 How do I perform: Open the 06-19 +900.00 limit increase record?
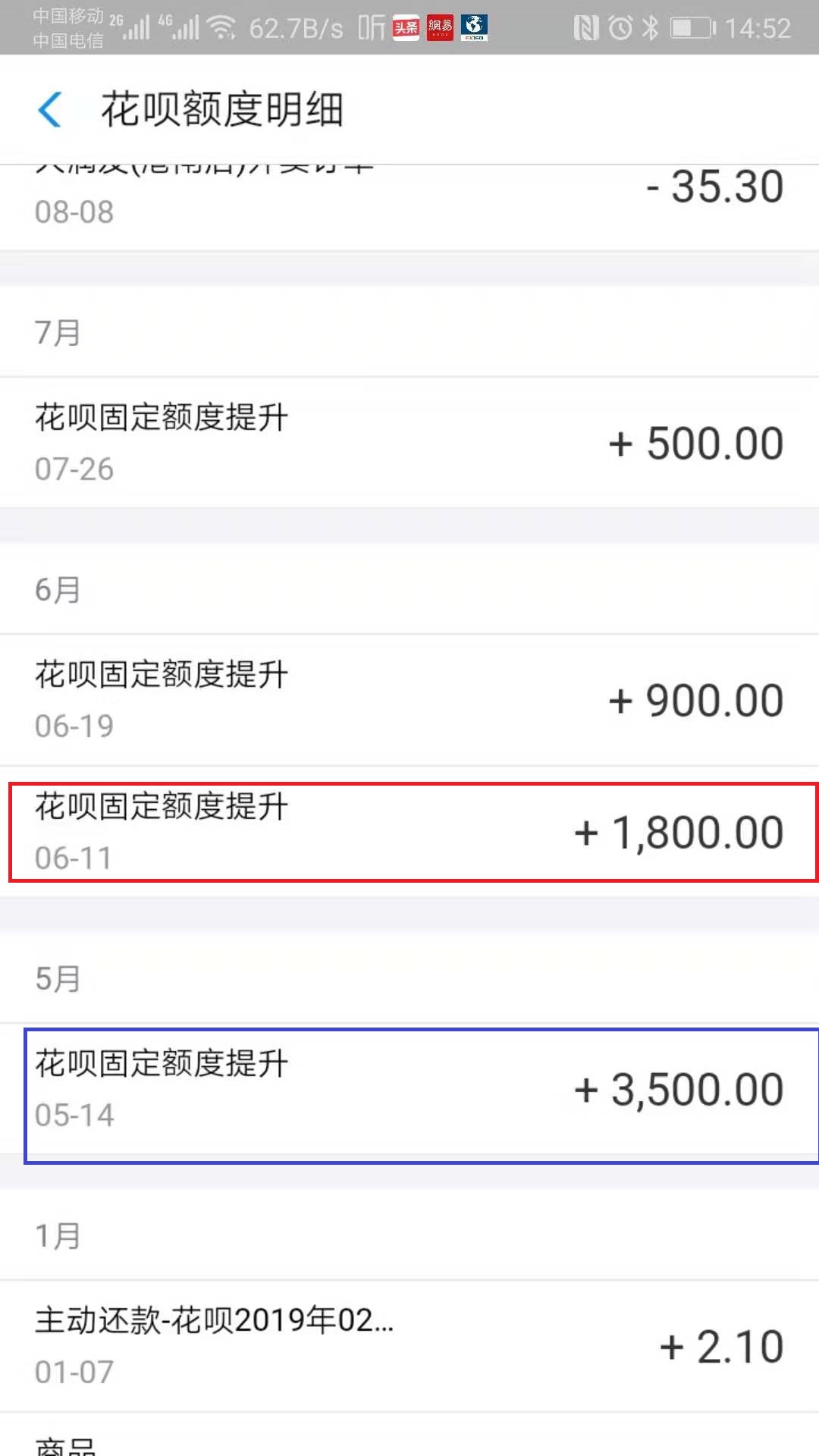(x=409, y=698)
